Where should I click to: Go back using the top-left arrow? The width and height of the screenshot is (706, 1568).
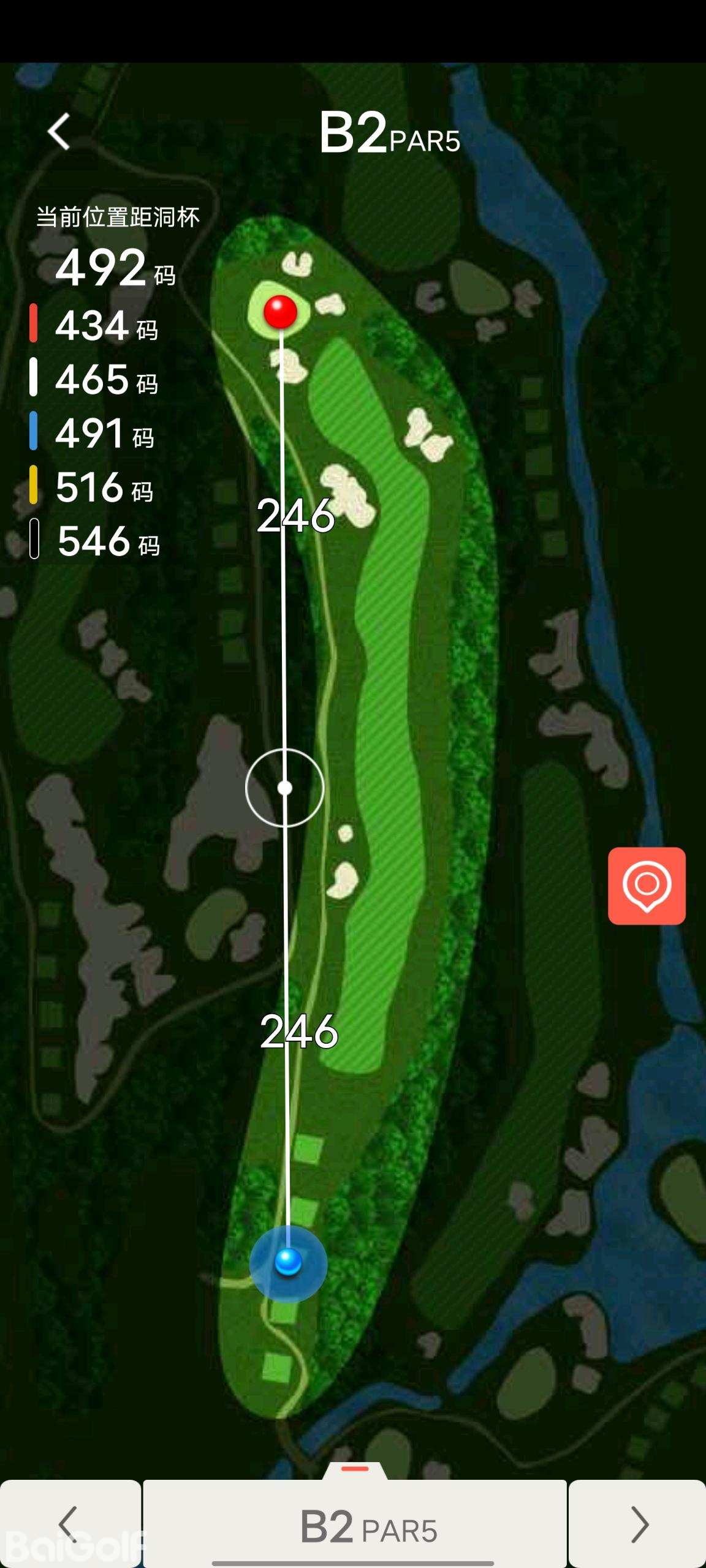click(59, 131)
